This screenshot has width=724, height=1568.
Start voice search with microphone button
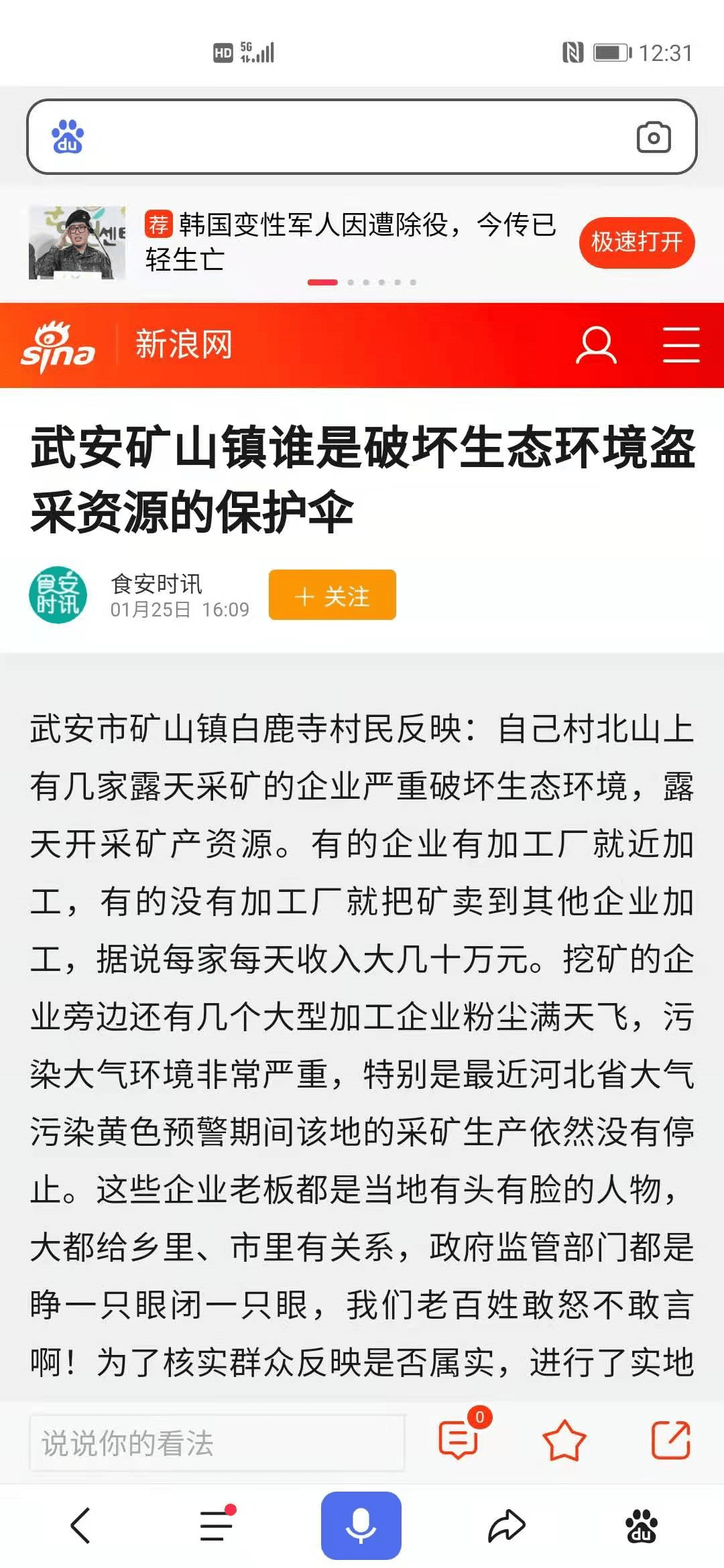pyautogui.click(x=361, y=1526)
